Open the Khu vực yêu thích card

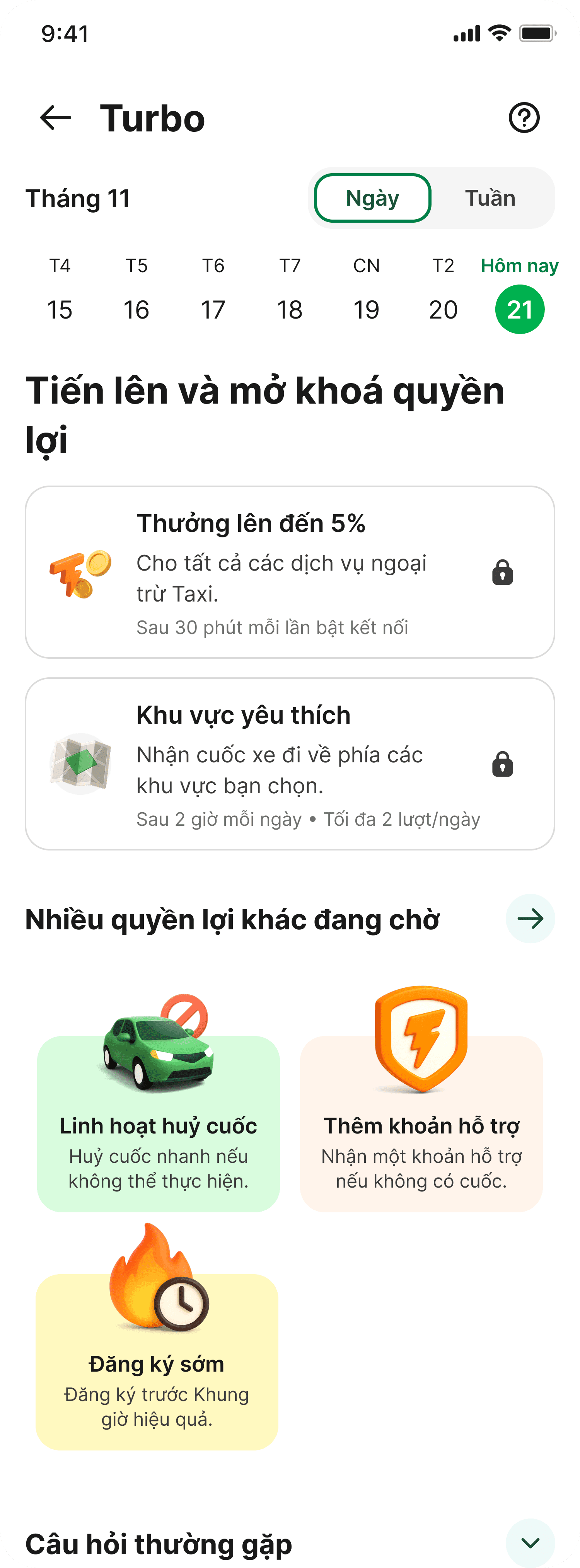(x=290, y=764)
